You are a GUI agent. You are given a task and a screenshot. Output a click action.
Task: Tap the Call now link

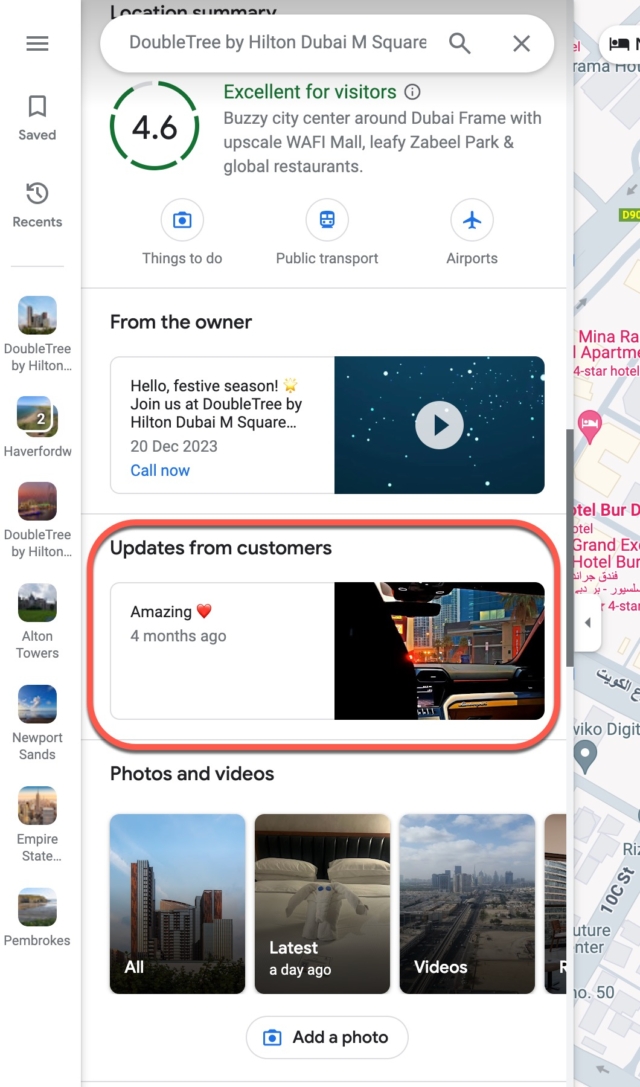pos(160,470)
